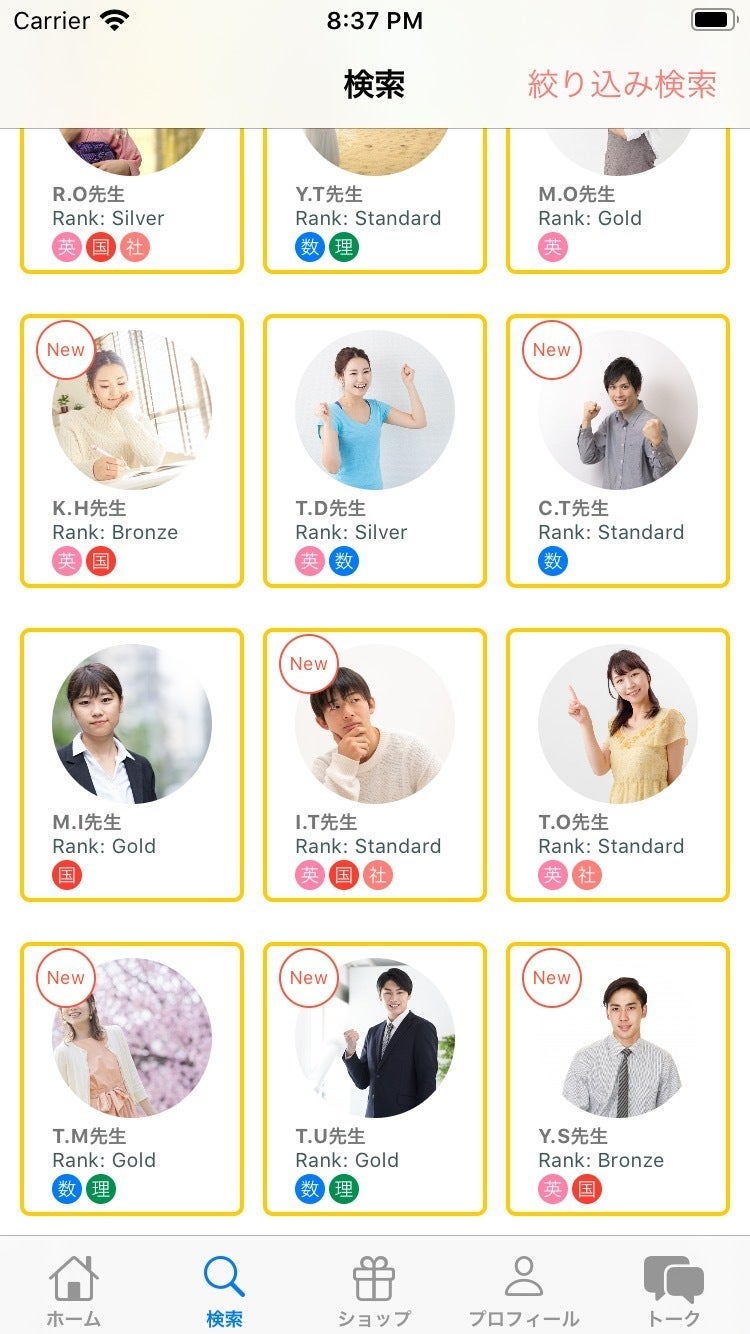Screen dimensions: 750x1334
Task: Go to the ショップ tab
Action: tap(374, 1291)
